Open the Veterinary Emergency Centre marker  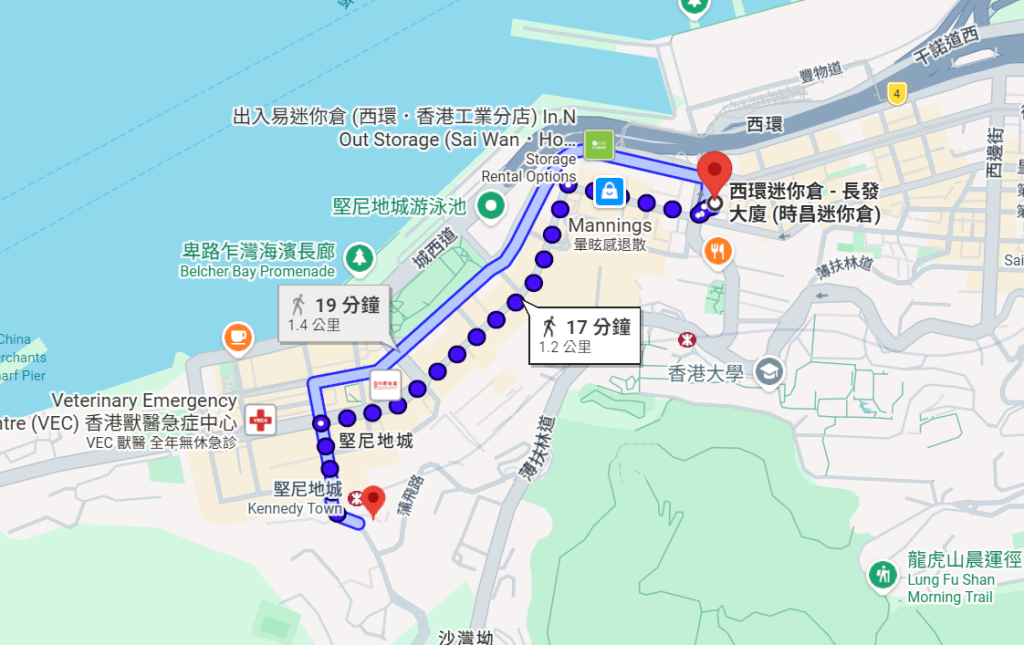(x=260, y=420)
